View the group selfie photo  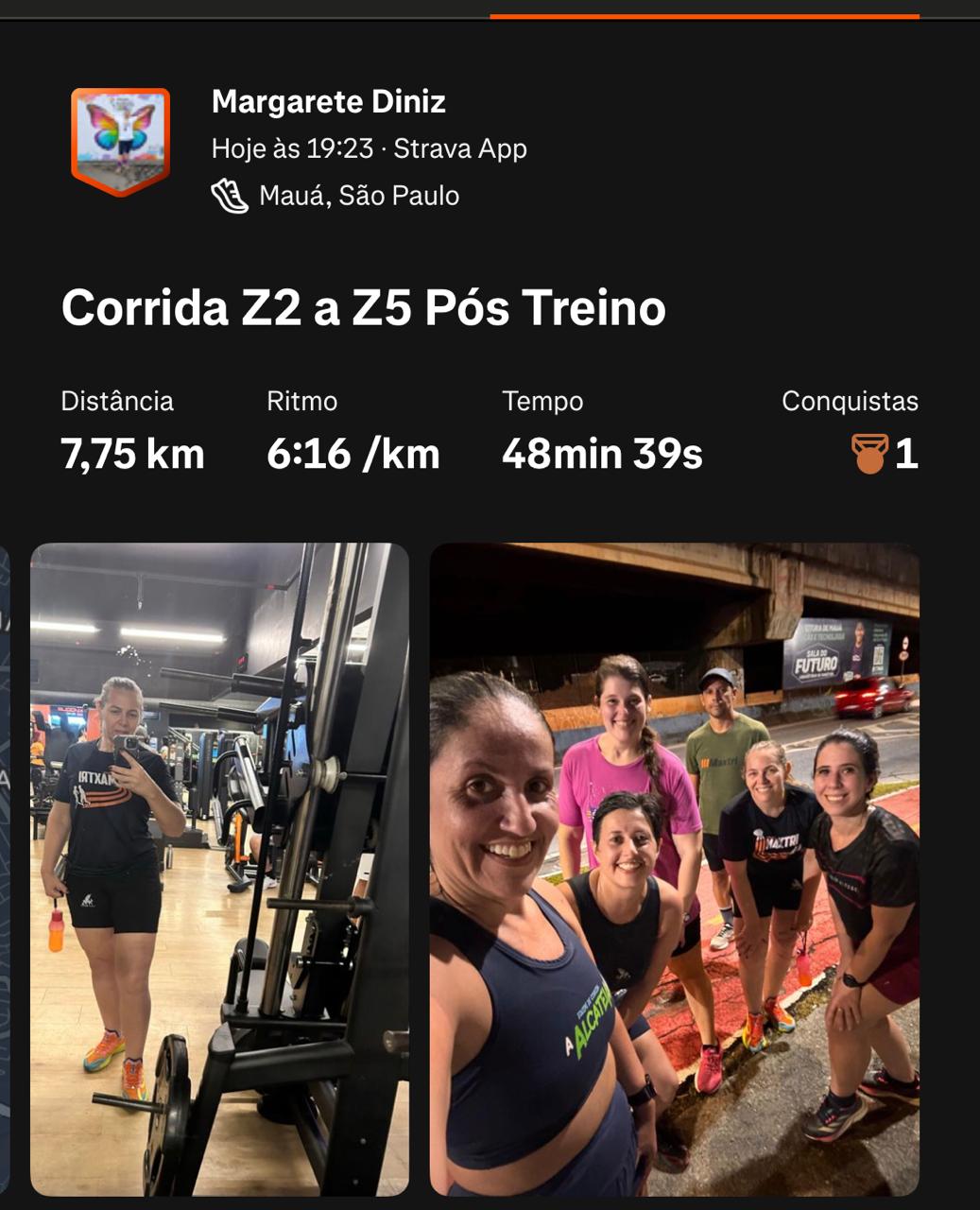click(674, 868)
